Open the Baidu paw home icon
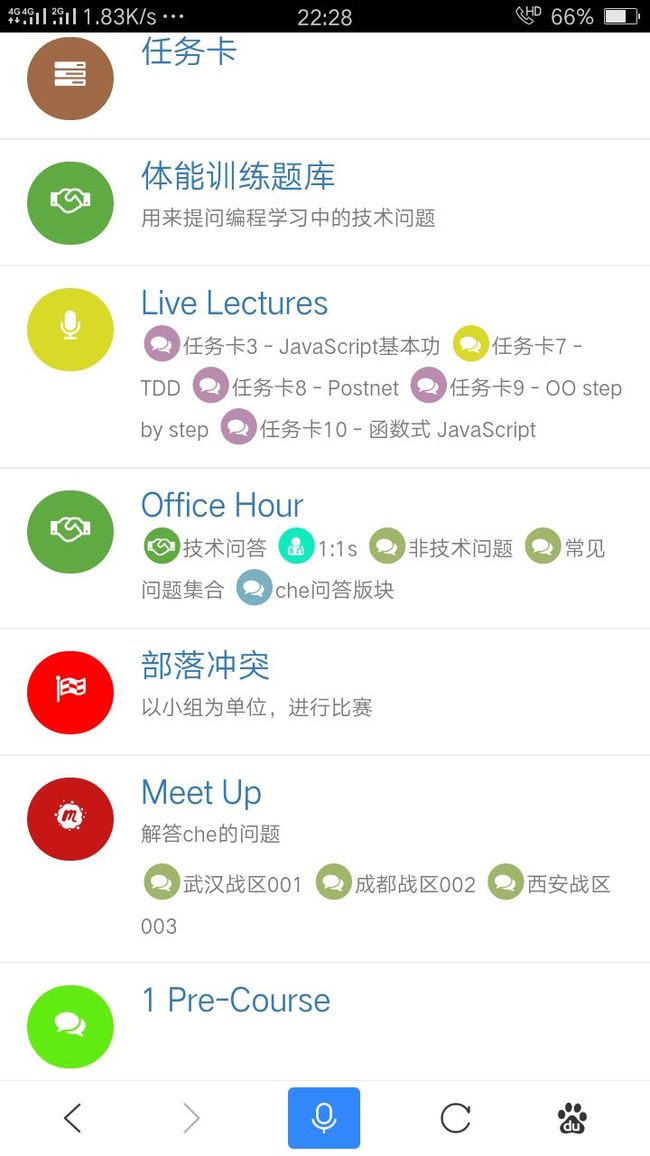The height and width of the screenshot is (1156, 650). coord(572,1118)
